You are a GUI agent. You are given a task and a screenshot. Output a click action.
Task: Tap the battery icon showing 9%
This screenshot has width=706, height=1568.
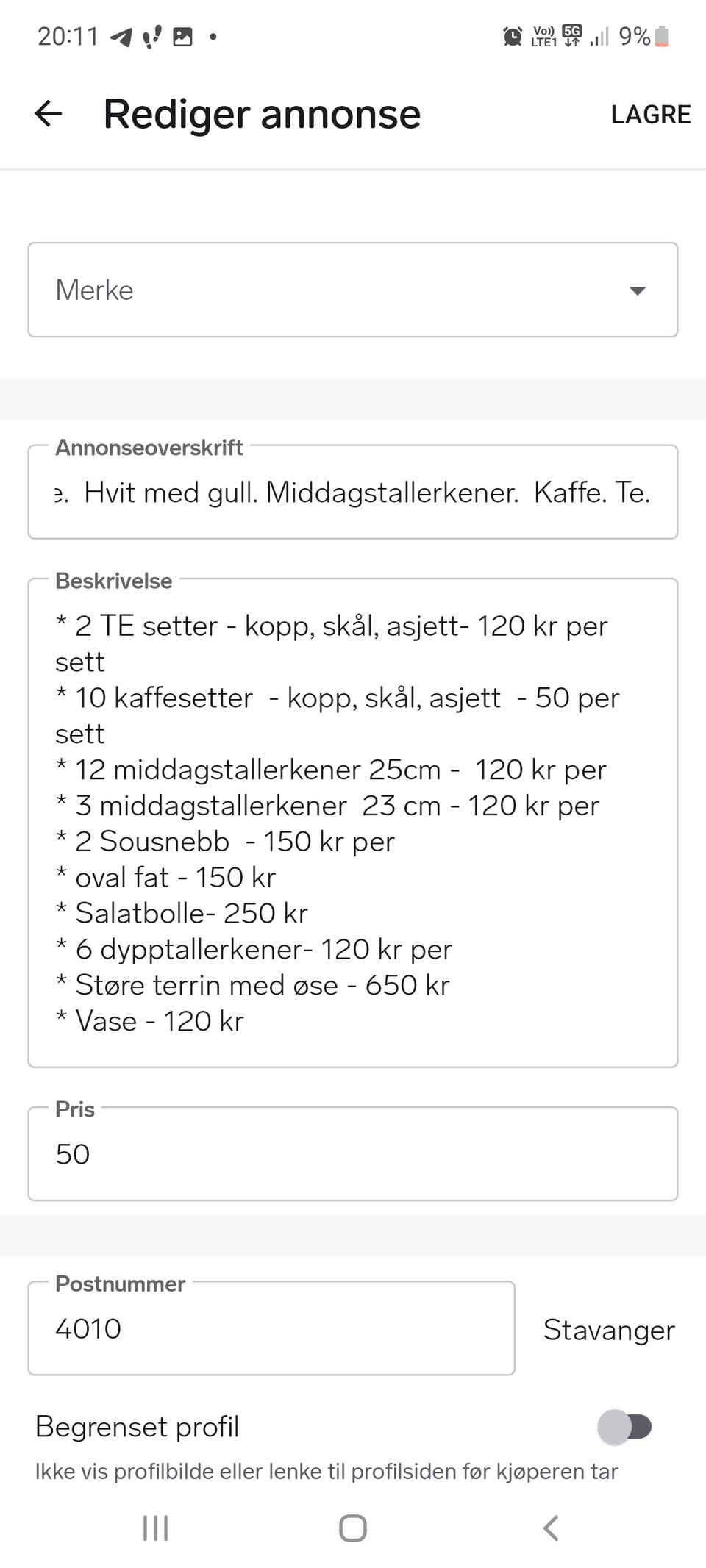pos(661,35)
